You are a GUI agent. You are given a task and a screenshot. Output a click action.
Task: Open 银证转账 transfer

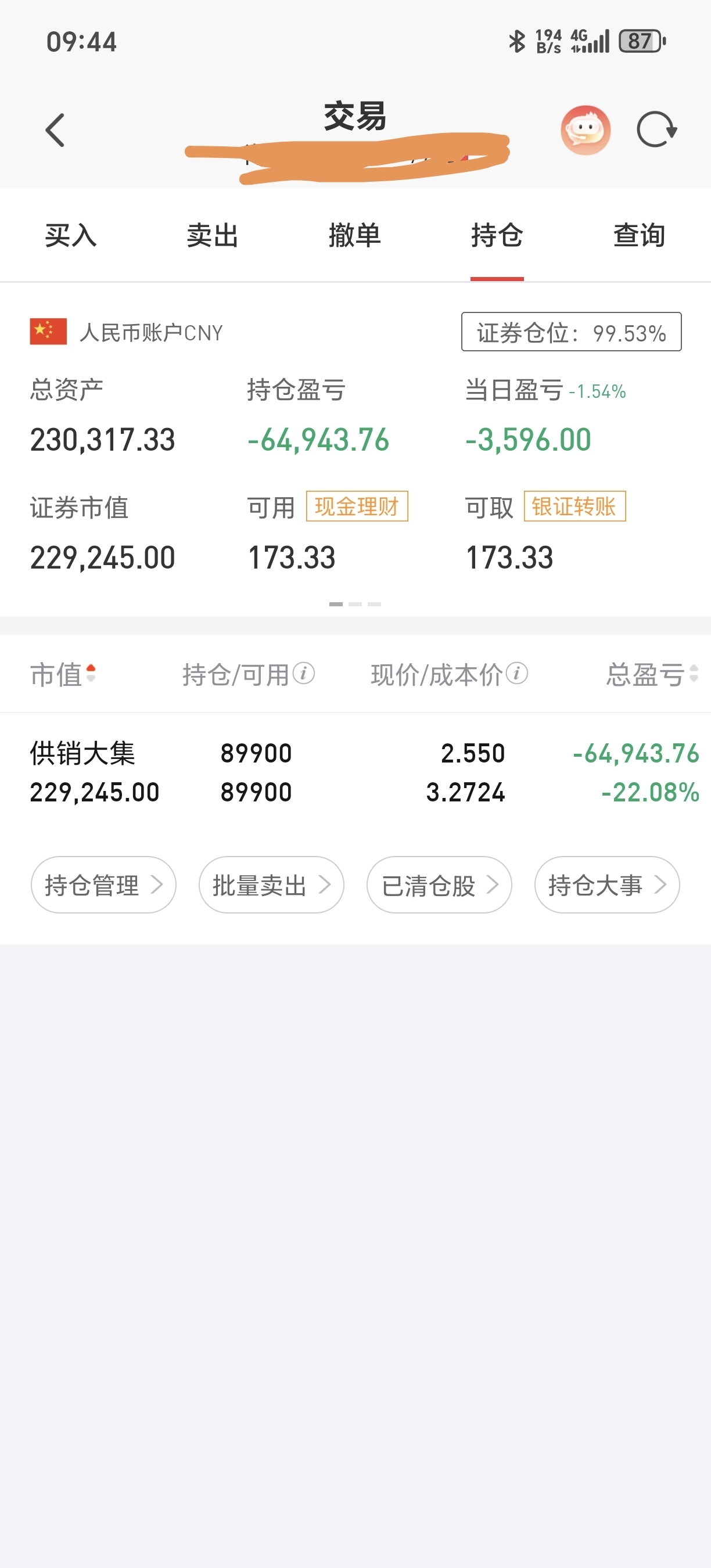[574, 506]
